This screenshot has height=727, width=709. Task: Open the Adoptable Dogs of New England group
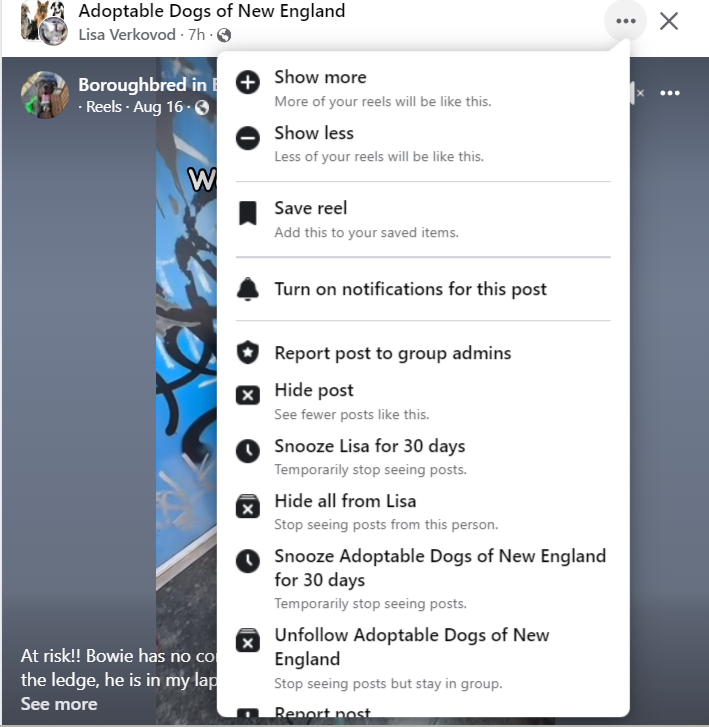[x=211, y=12]
